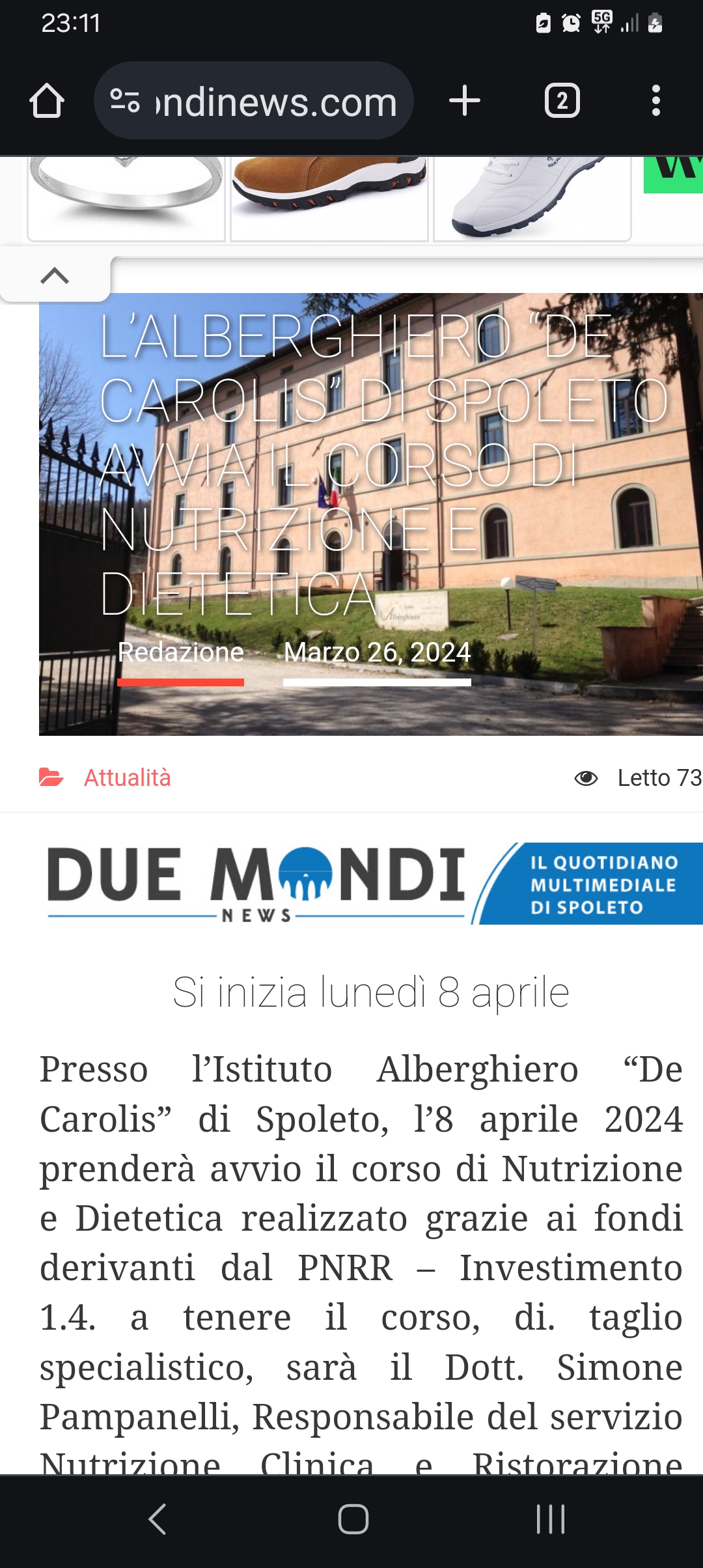Open a new browser tab
This screenshot has width=703, height=1568.
click(465, 101)
